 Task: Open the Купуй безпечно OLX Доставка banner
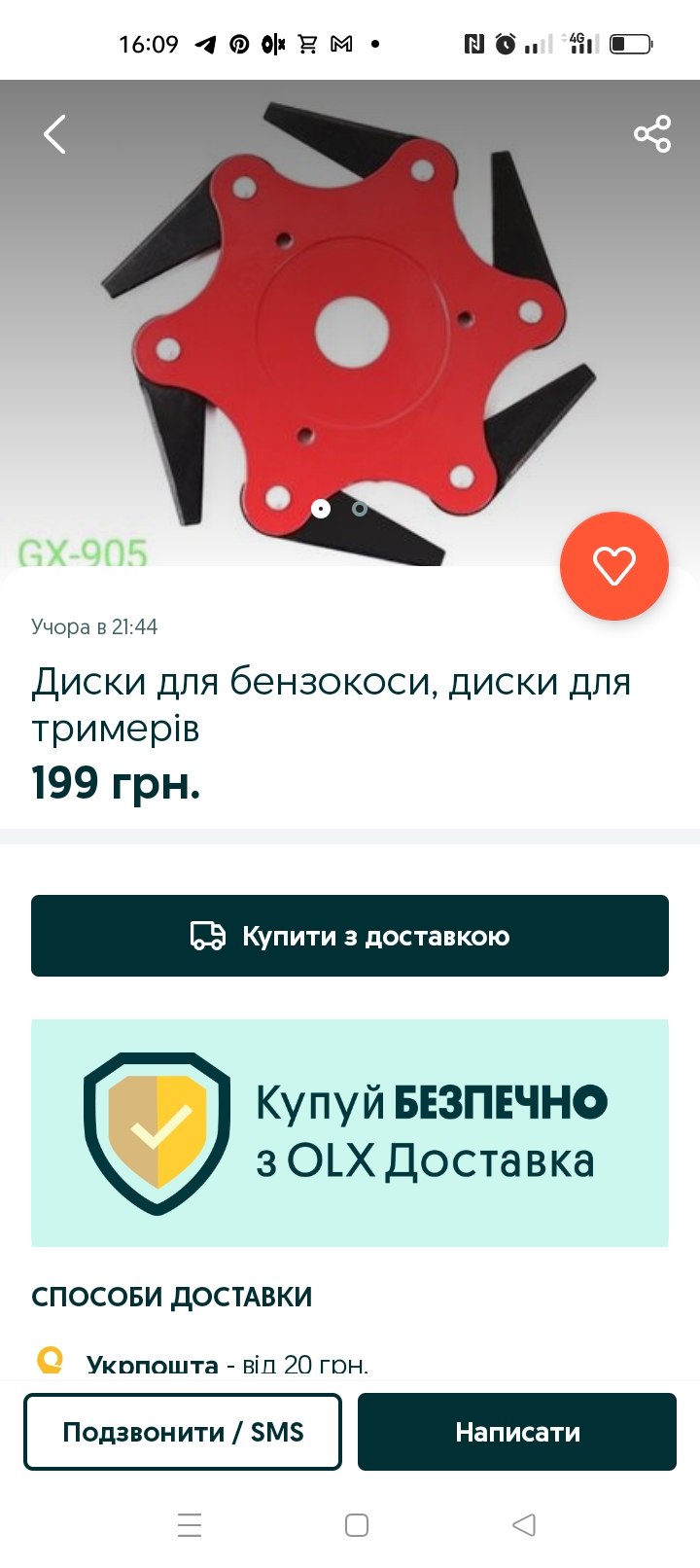(x=350, y=1133)
